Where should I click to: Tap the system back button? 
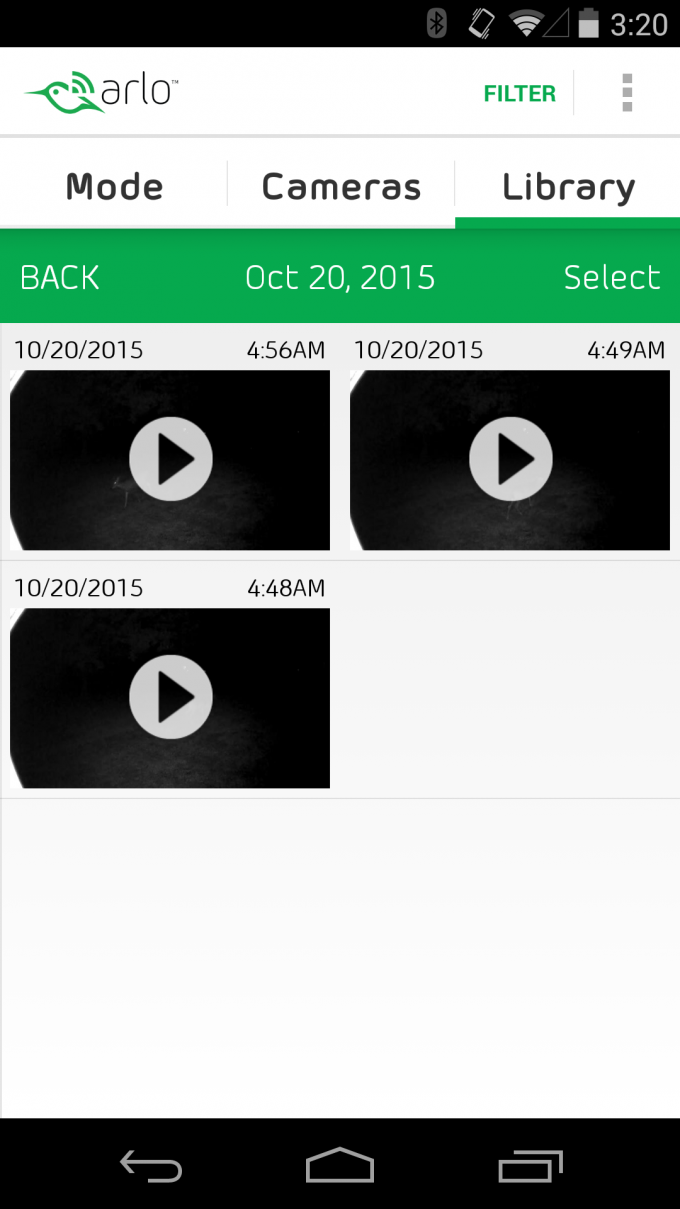[151, 1165]
